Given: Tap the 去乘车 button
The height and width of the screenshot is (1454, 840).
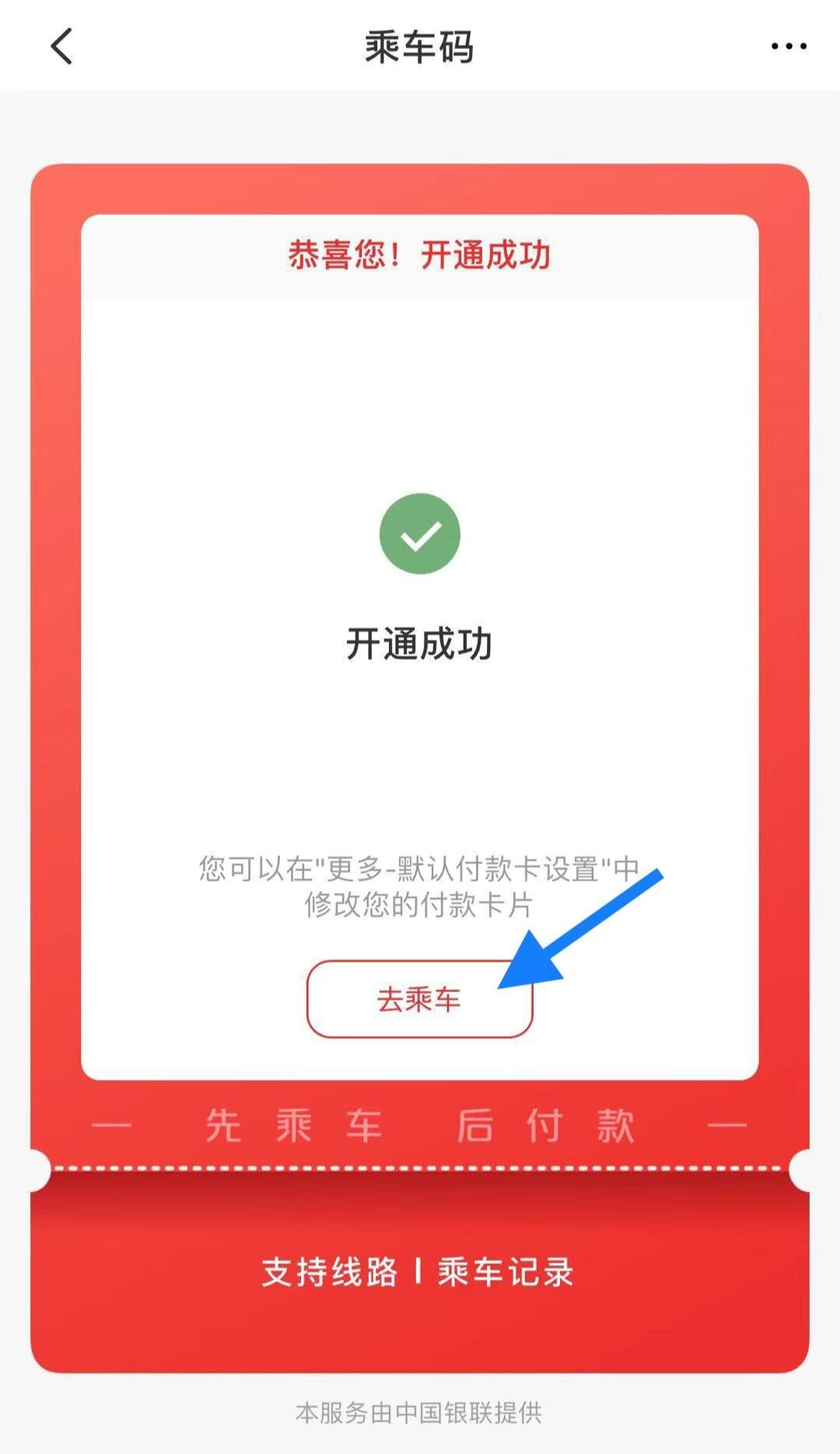Looking at the screenshot, I should (419, 999).
